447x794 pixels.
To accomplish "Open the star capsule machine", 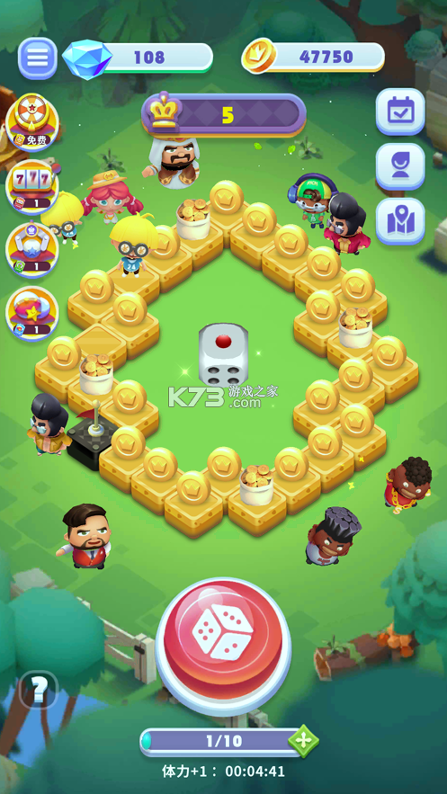I will (32, 313).
